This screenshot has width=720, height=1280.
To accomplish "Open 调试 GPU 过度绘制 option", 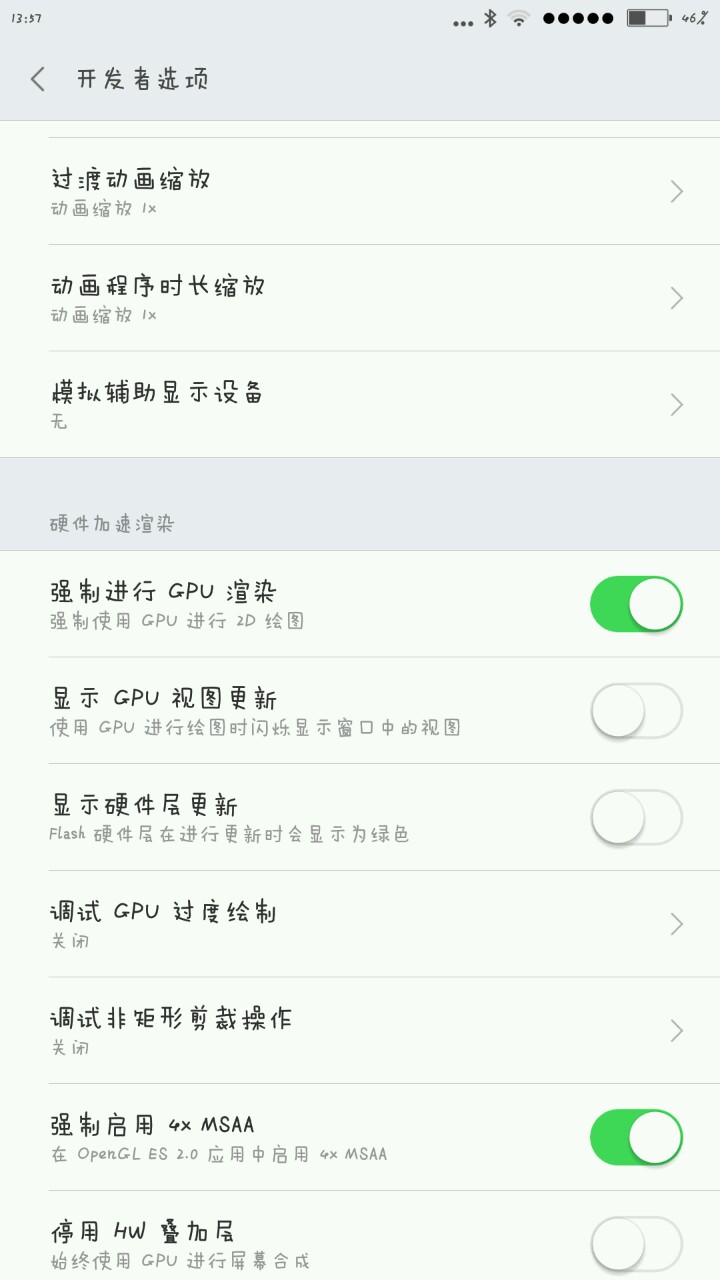I will pyautogui.click(x=360, y=924).
